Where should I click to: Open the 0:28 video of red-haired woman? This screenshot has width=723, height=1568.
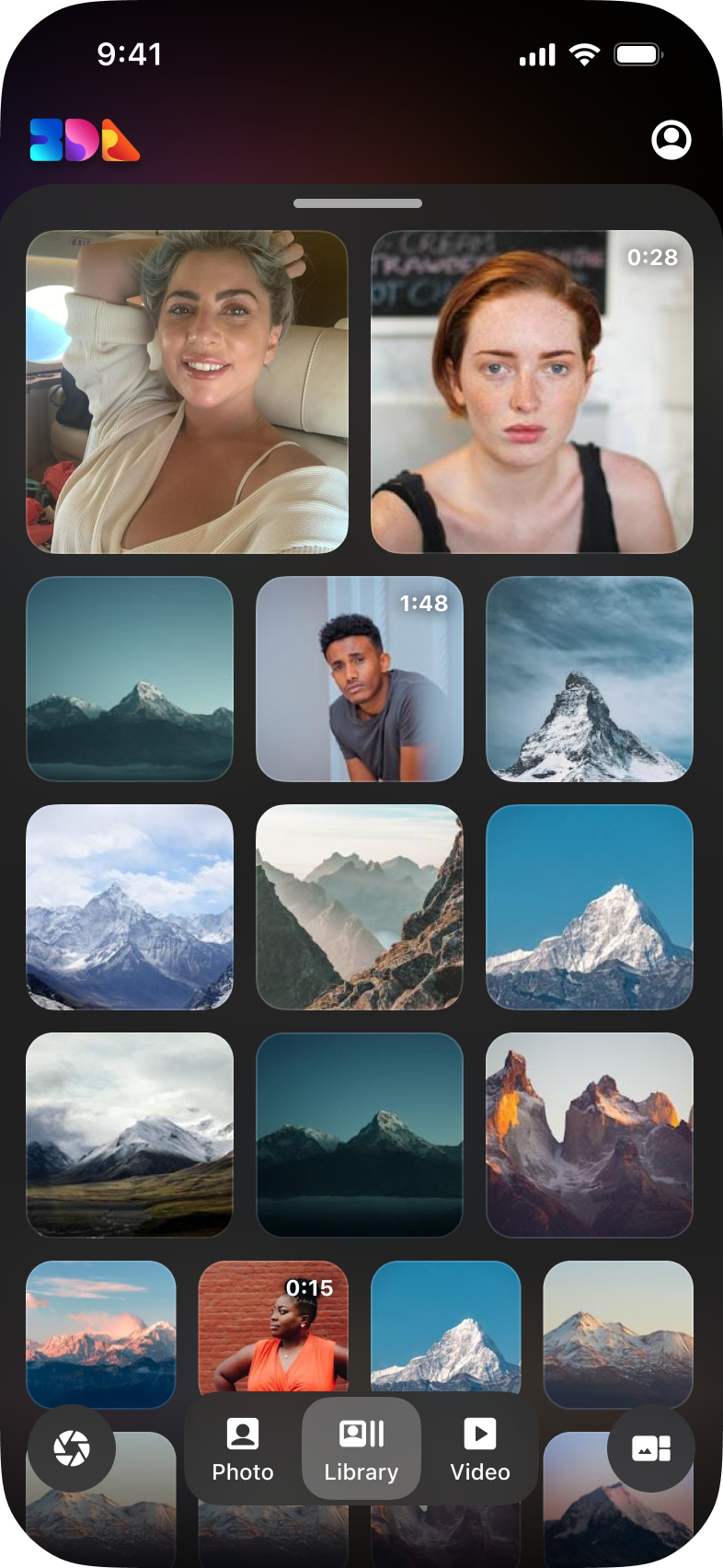pos(532,392)
